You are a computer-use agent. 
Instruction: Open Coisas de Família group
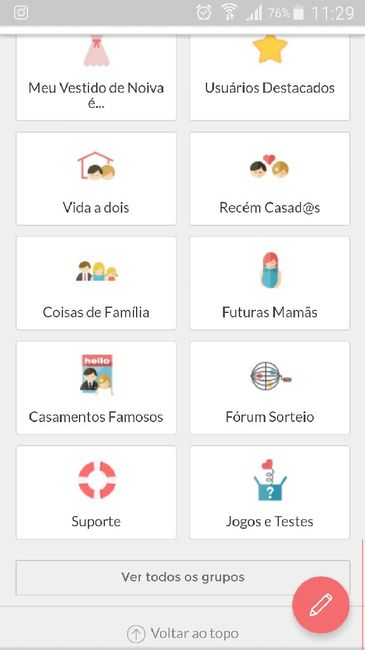[96, 283]
